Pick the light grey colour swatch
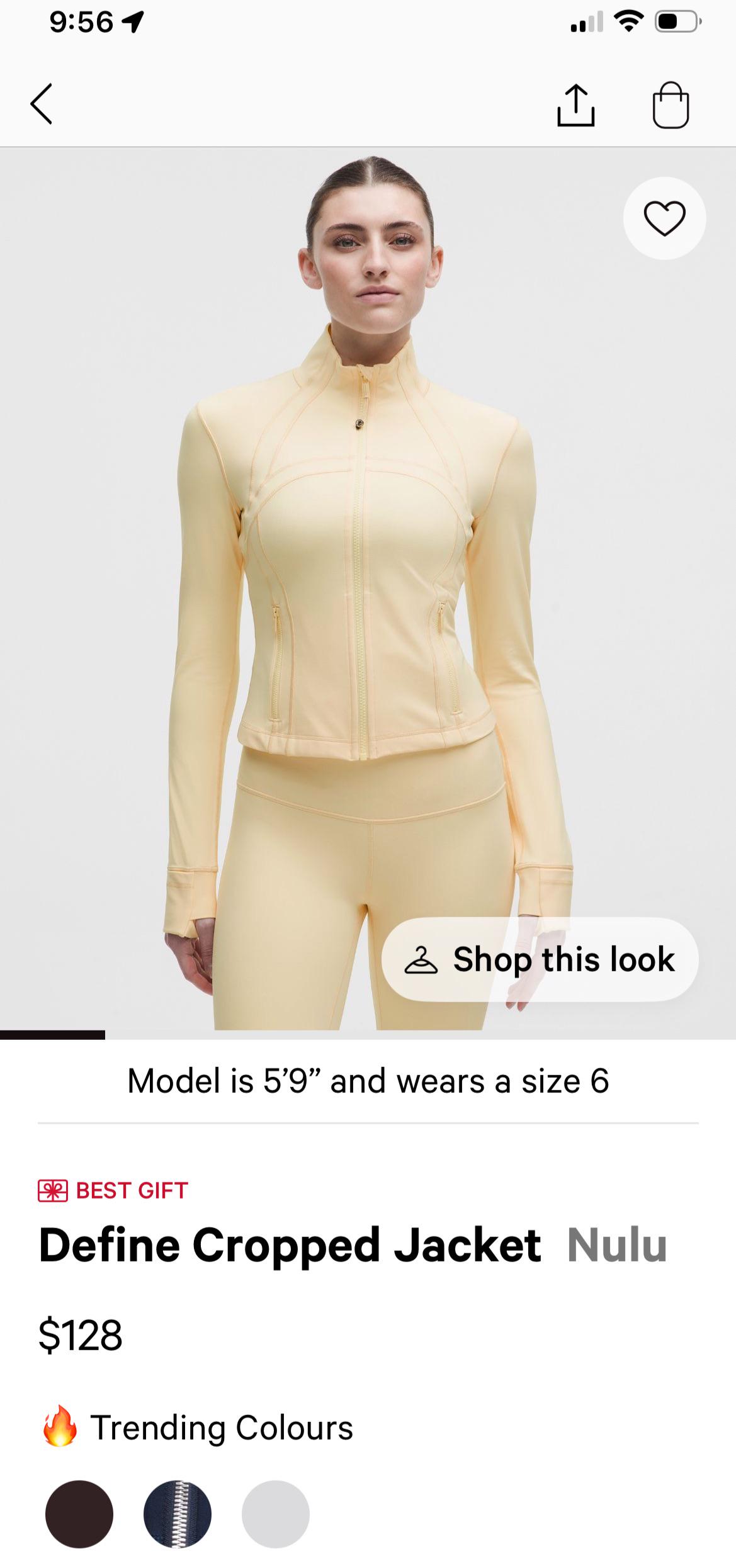736x1568 pixels. coord(276,1514)
